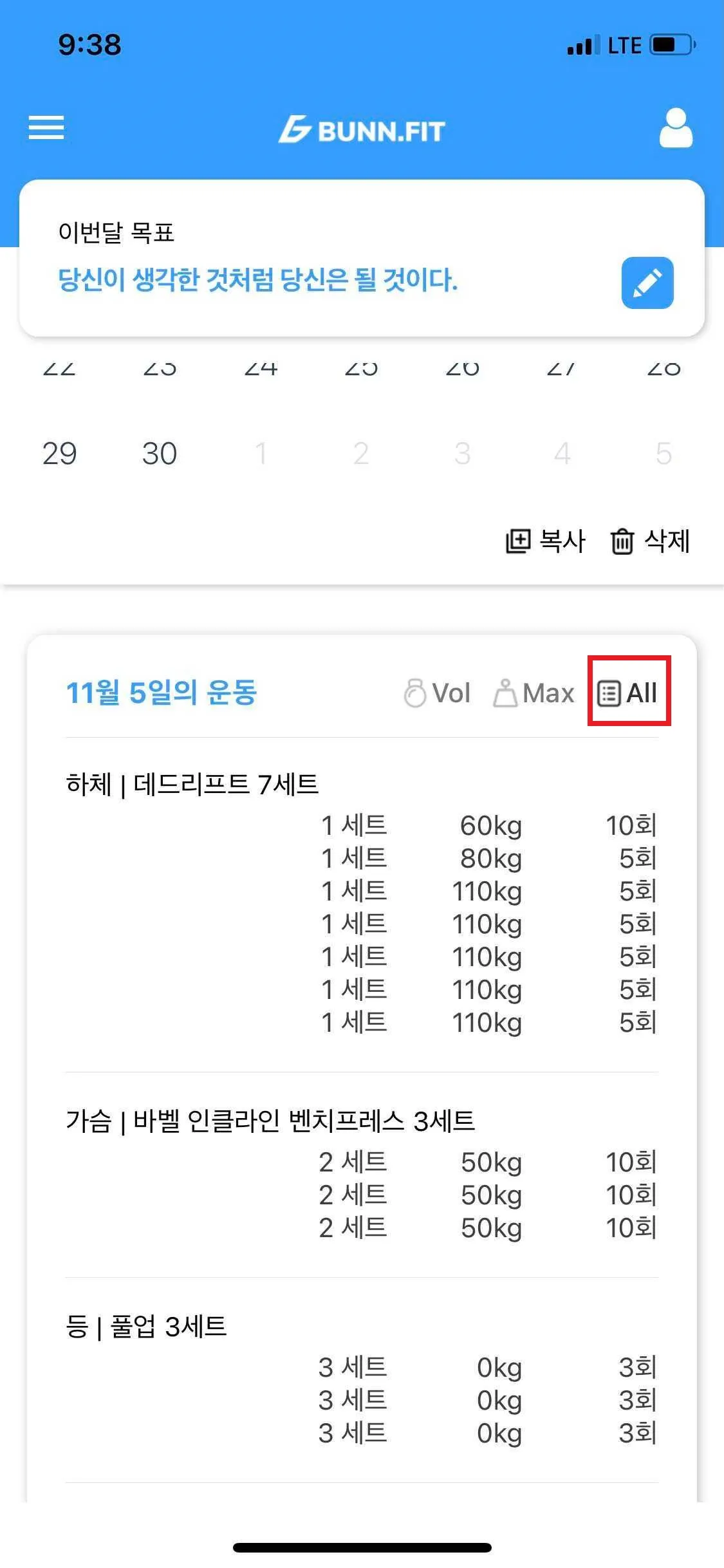Switch to the Max view
The height and width of the screenshot is (1568, 724).
click(534, 693)
